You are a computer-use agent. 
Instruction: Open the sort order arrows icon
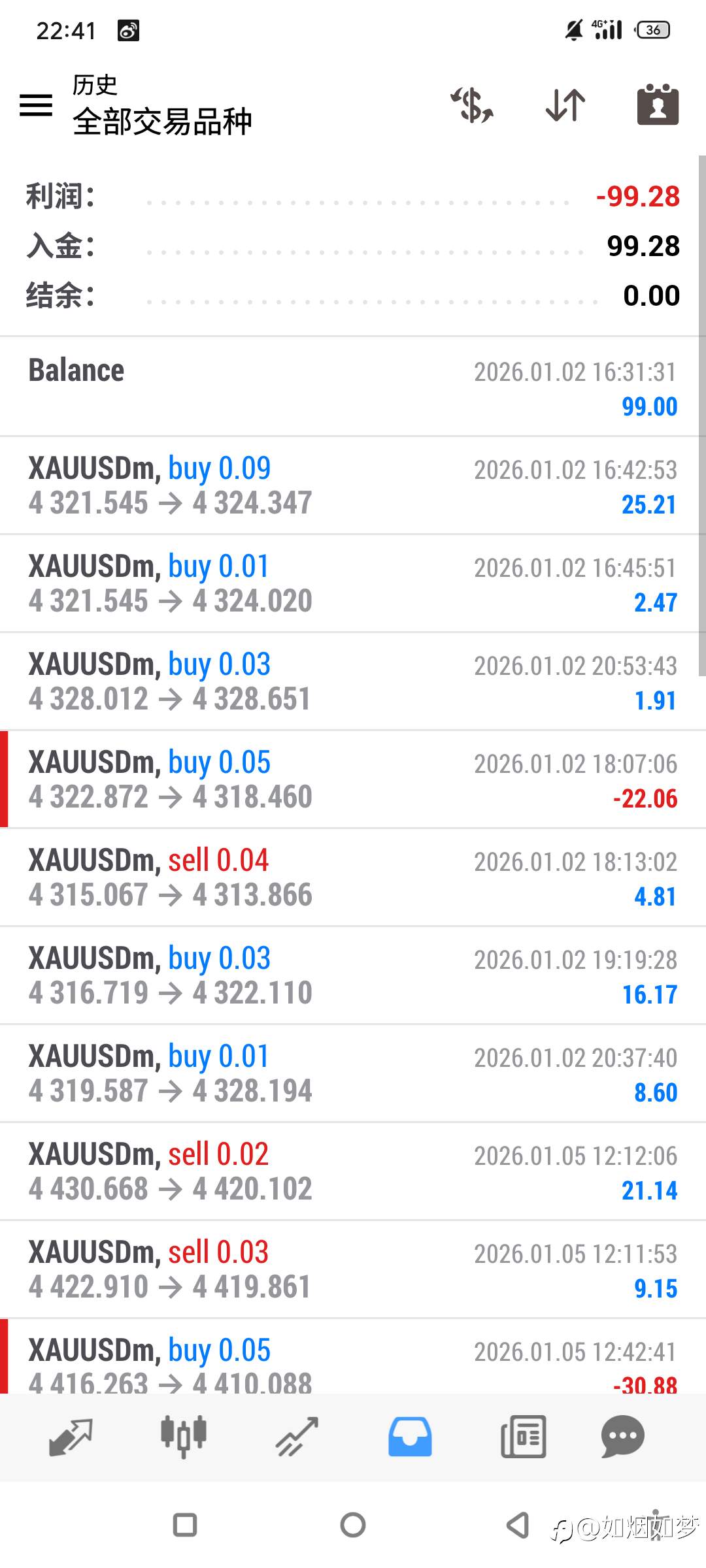pos(563,105)
